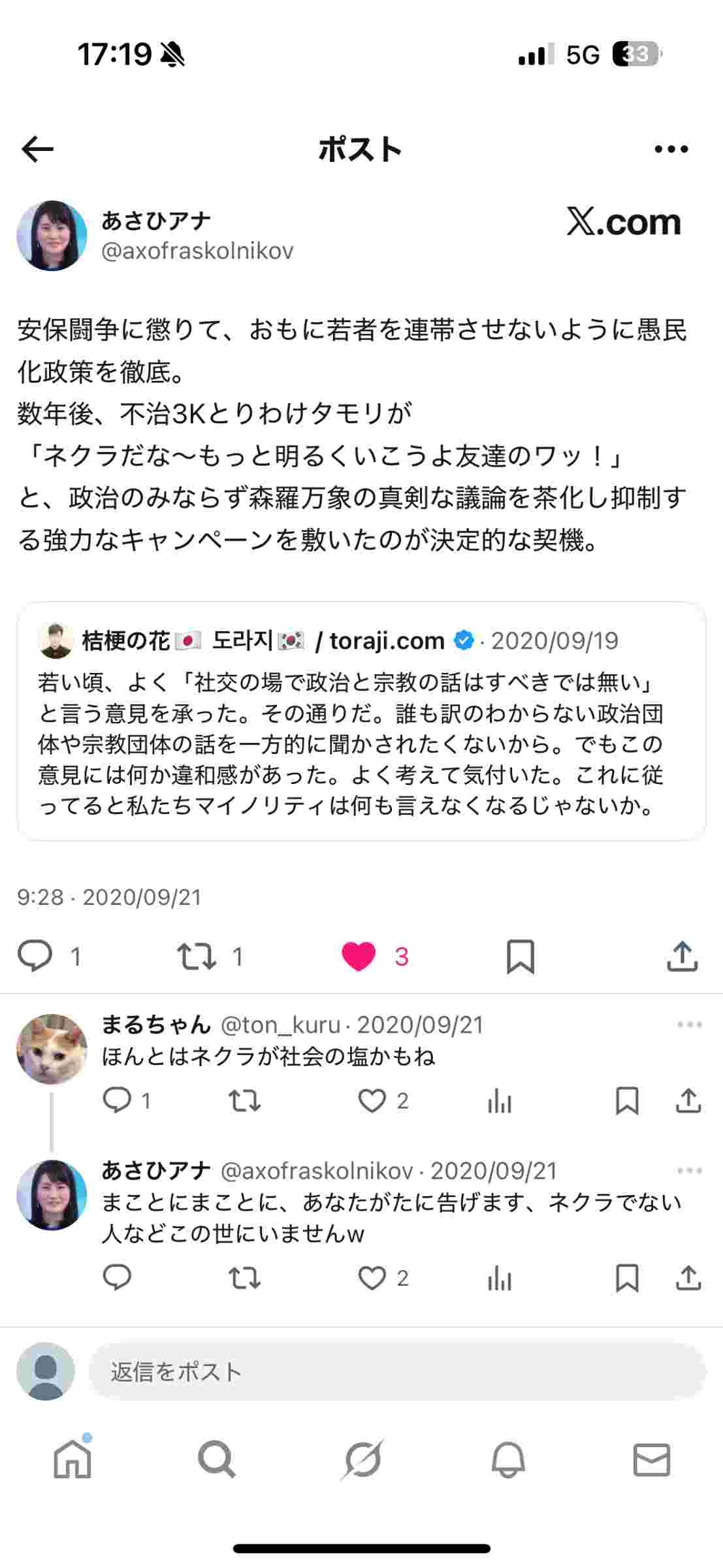Viewport: 723px width, 1568px height.
Task: Share the main post
Action: click(682, 956)
